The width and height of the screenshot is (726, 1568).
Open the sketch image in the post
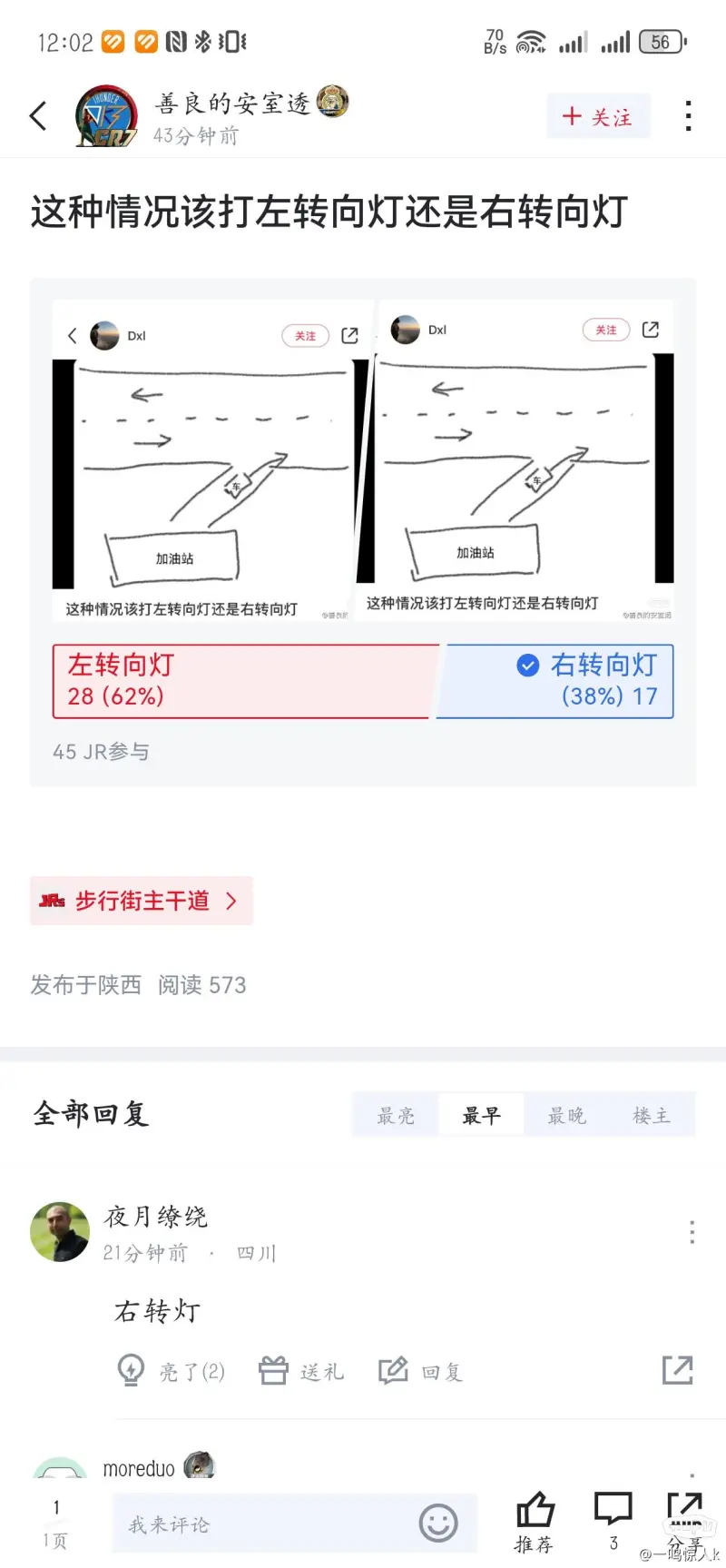point(363,459)
